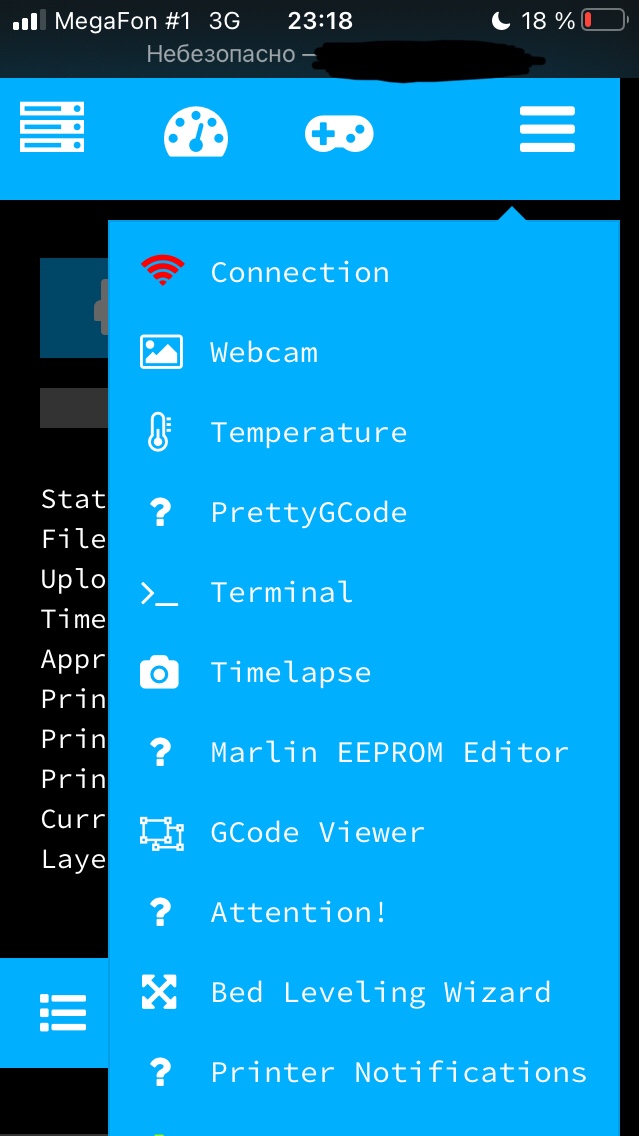Image resolution: width=639 pixels, height=1136 pixels.
Task: Open the Terminal
Action: click(x=364, y=593)
